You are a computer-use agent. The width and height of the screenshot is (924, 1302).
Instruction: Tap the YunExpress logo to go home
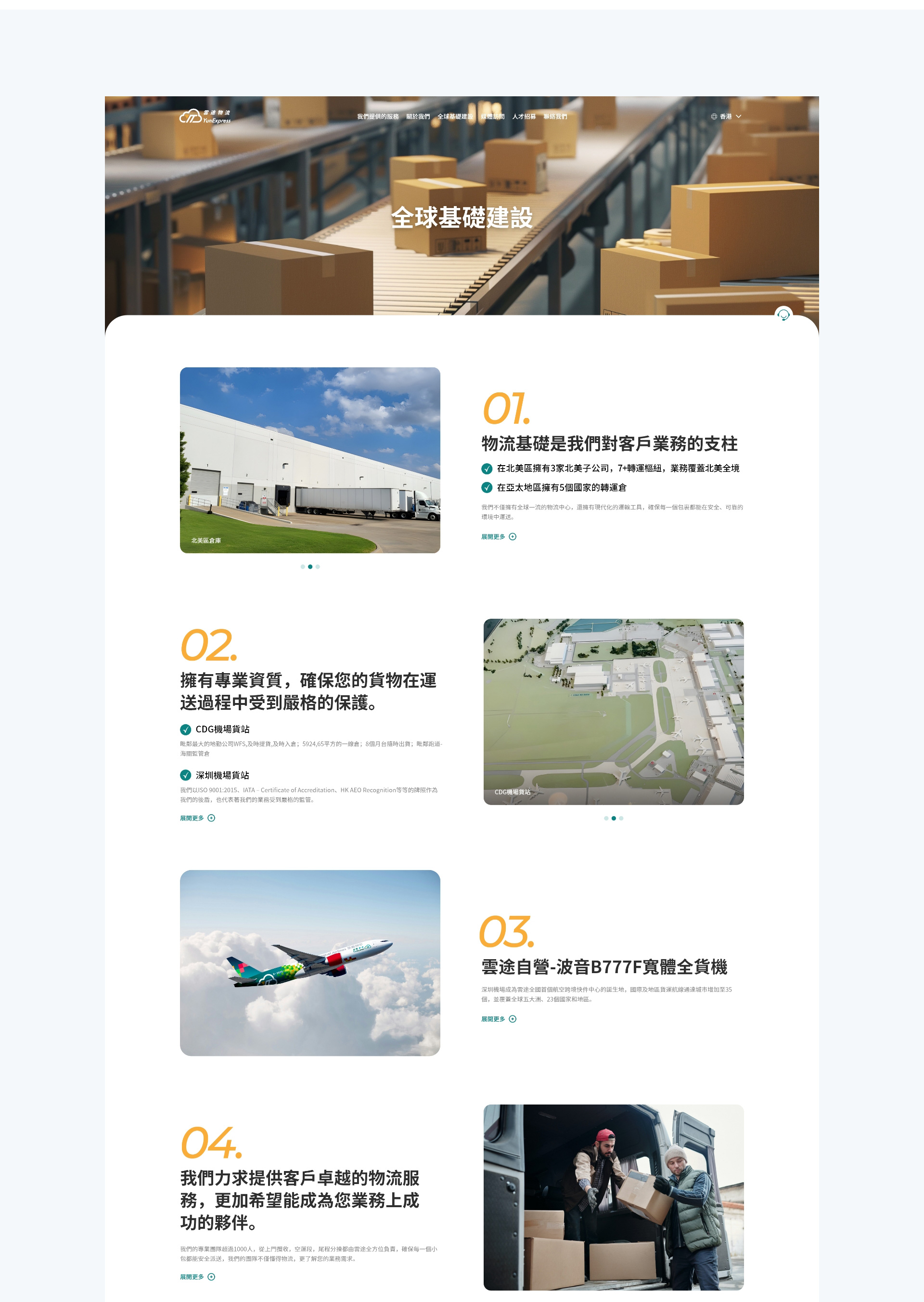[x=205, y=117]
